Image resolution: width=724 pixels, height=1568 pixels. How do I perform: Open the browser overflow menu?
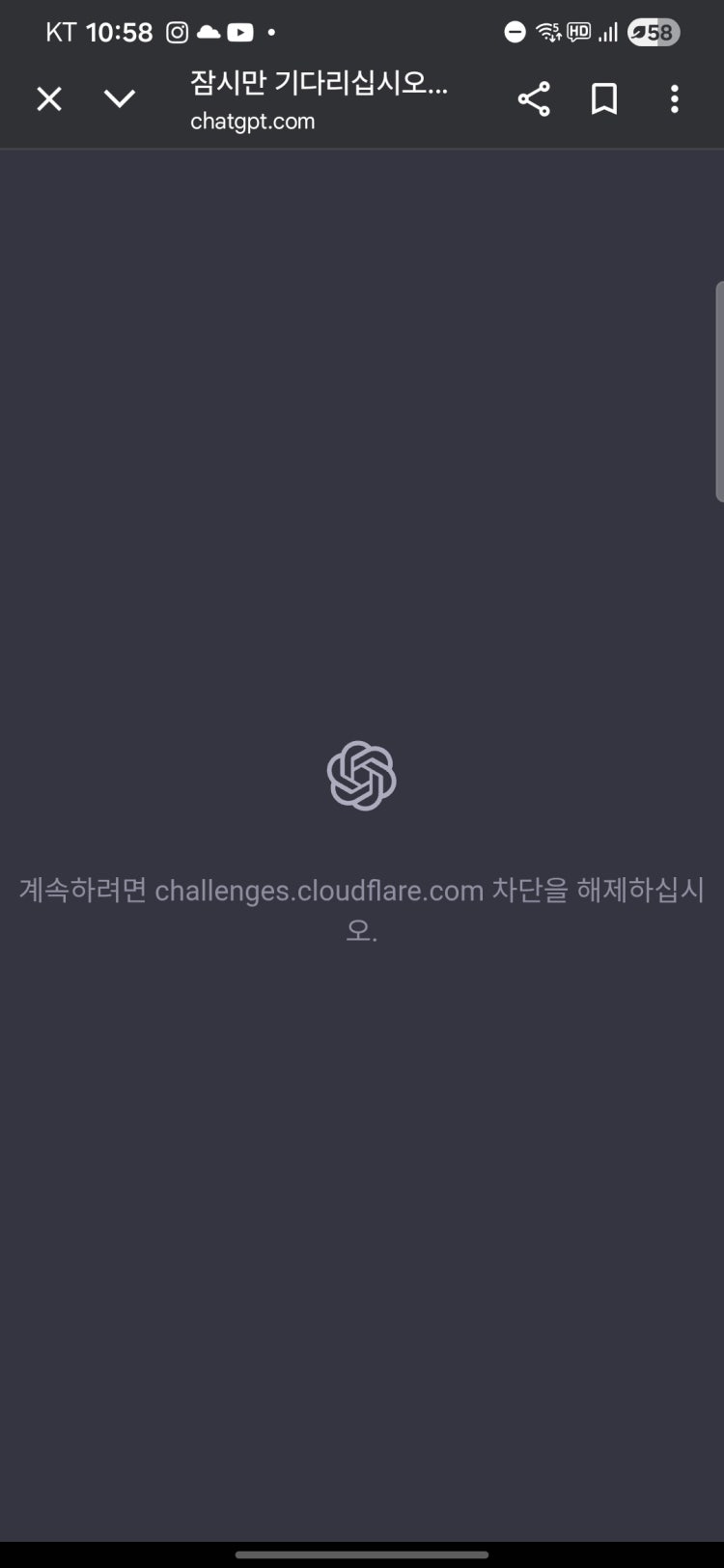675,98
